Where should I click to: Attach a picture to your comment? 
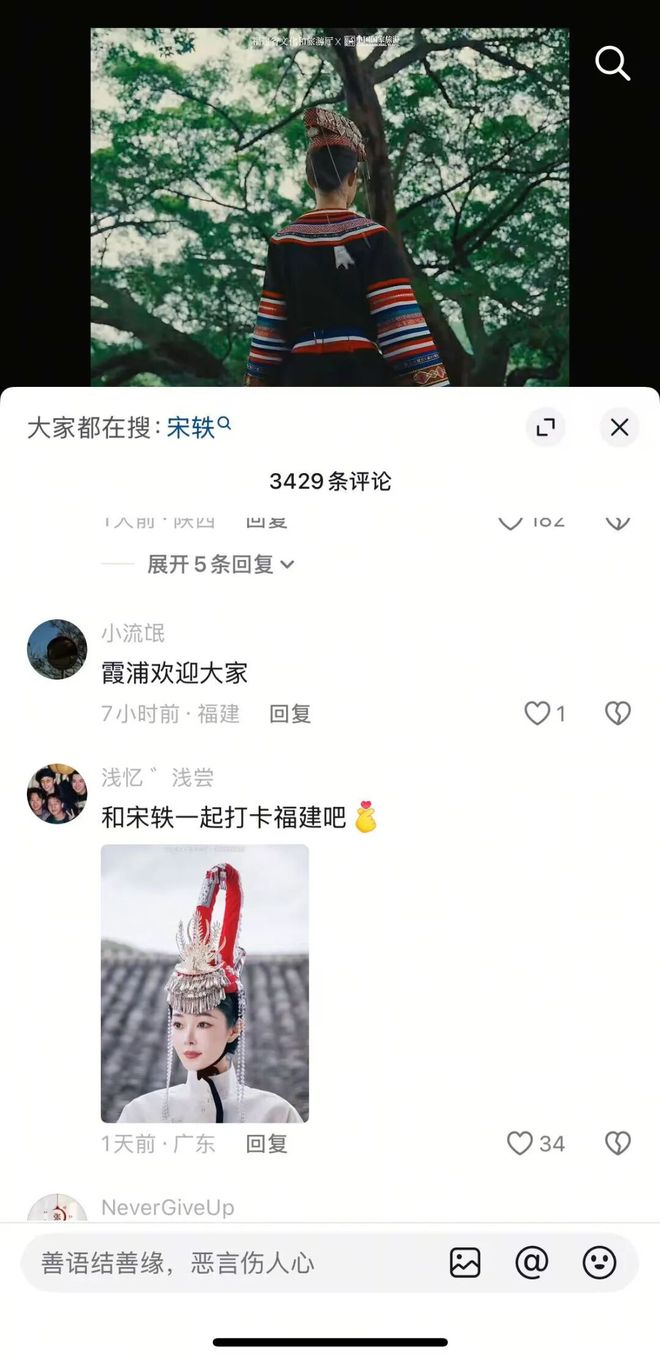(x=465, y=1263)
